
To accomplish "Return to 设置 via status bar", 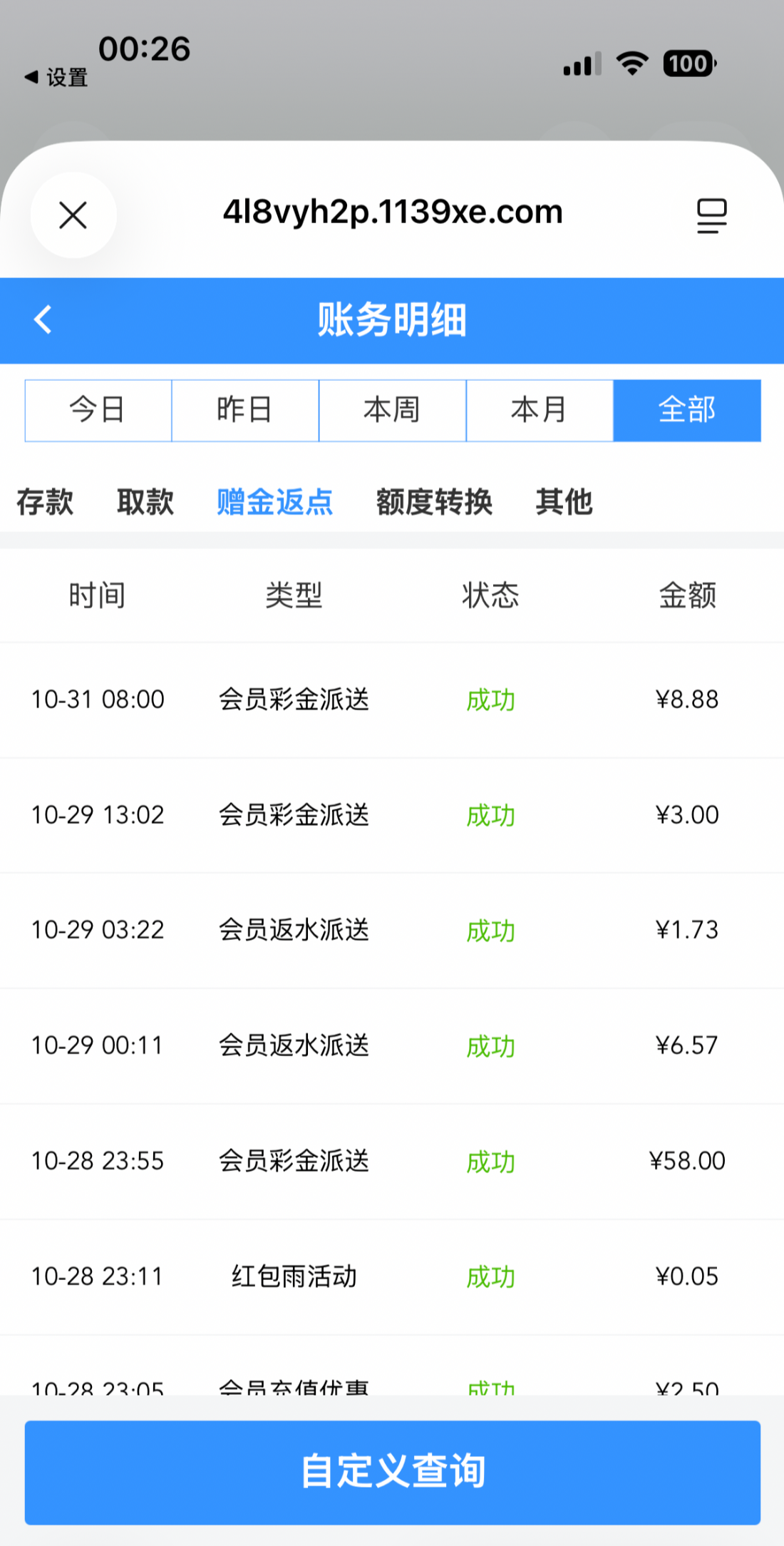I will pos(57,77).
